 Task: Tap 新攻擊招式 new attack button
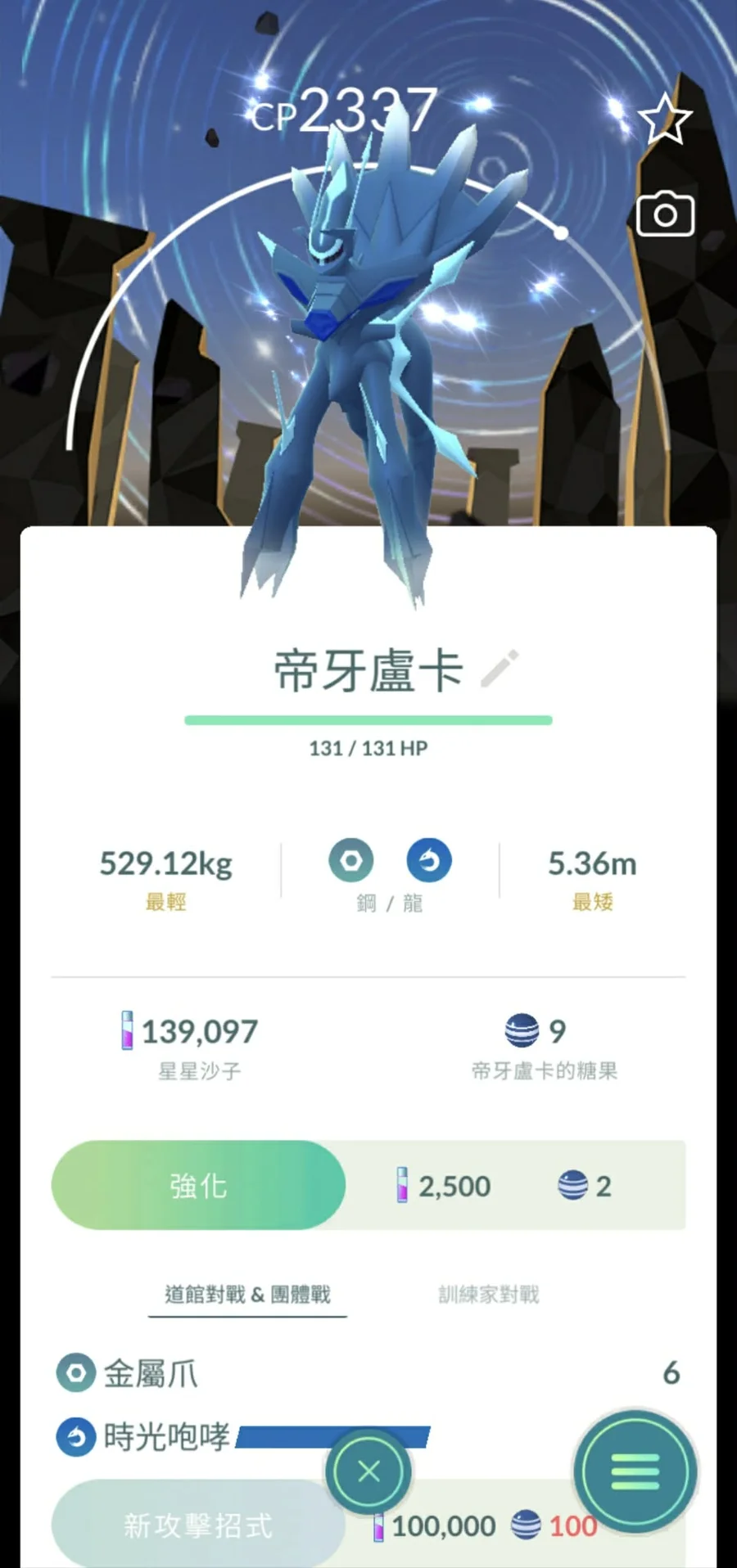click(198, 1525)
